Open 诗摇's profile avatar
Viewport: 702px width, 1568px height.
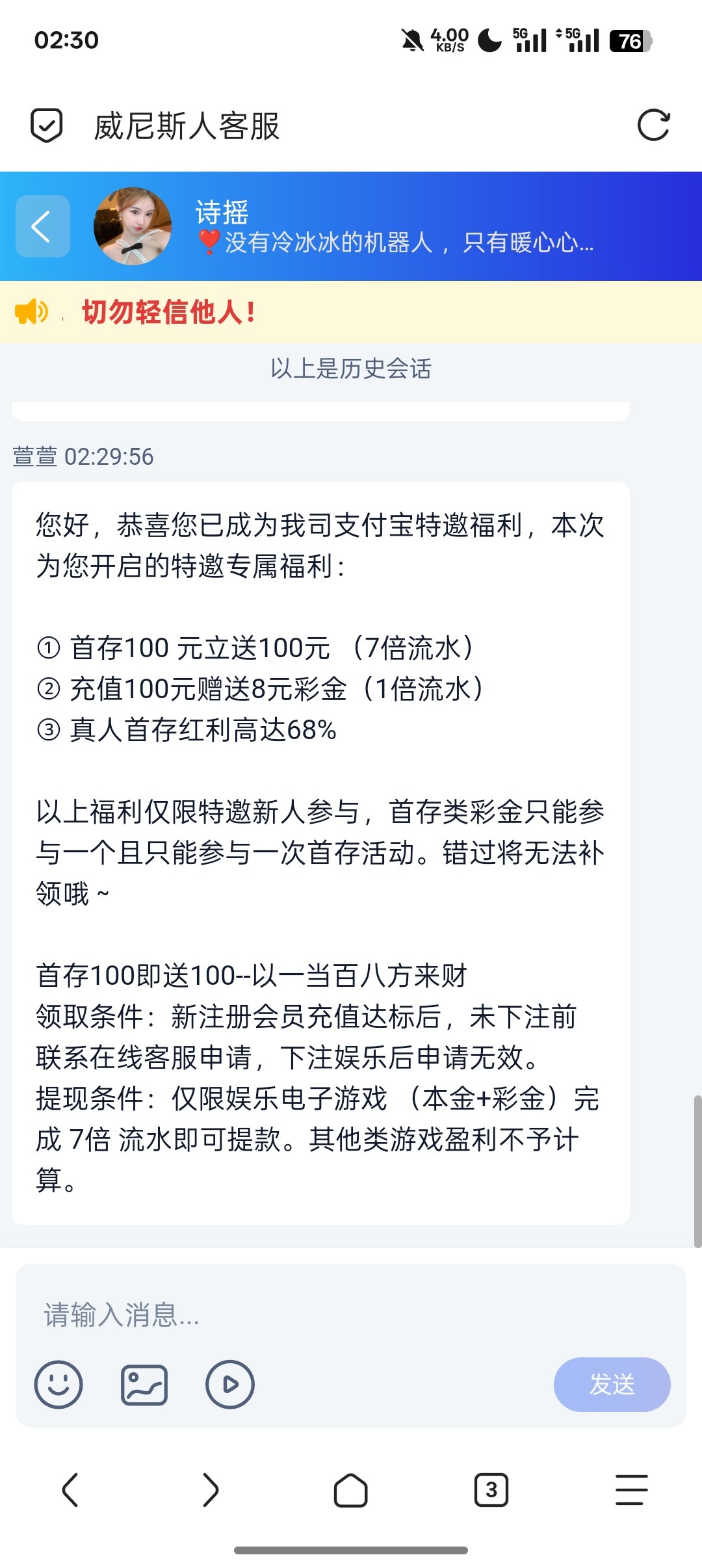pos(133,226)
